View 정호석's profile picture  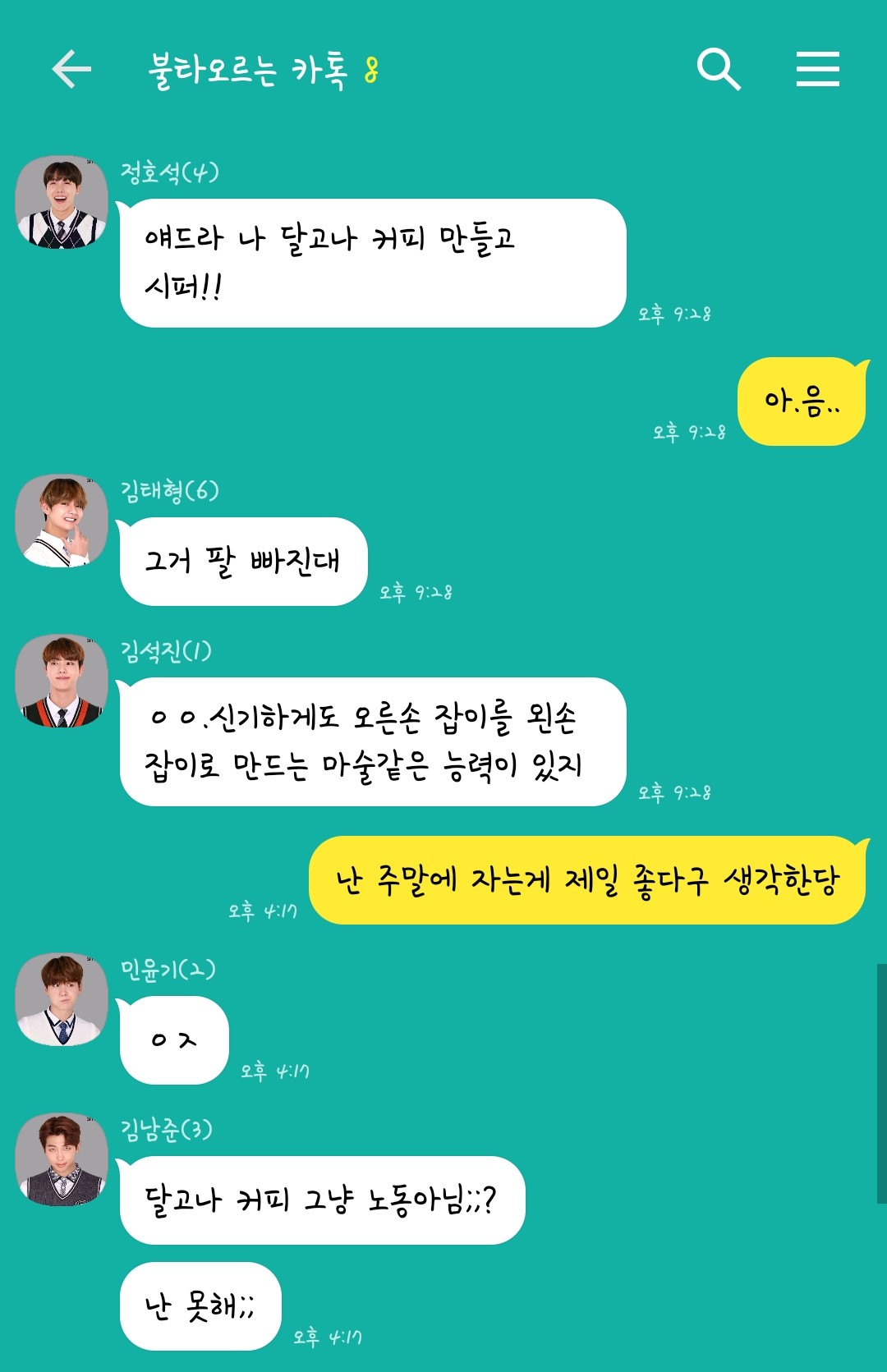coord(62,202)
